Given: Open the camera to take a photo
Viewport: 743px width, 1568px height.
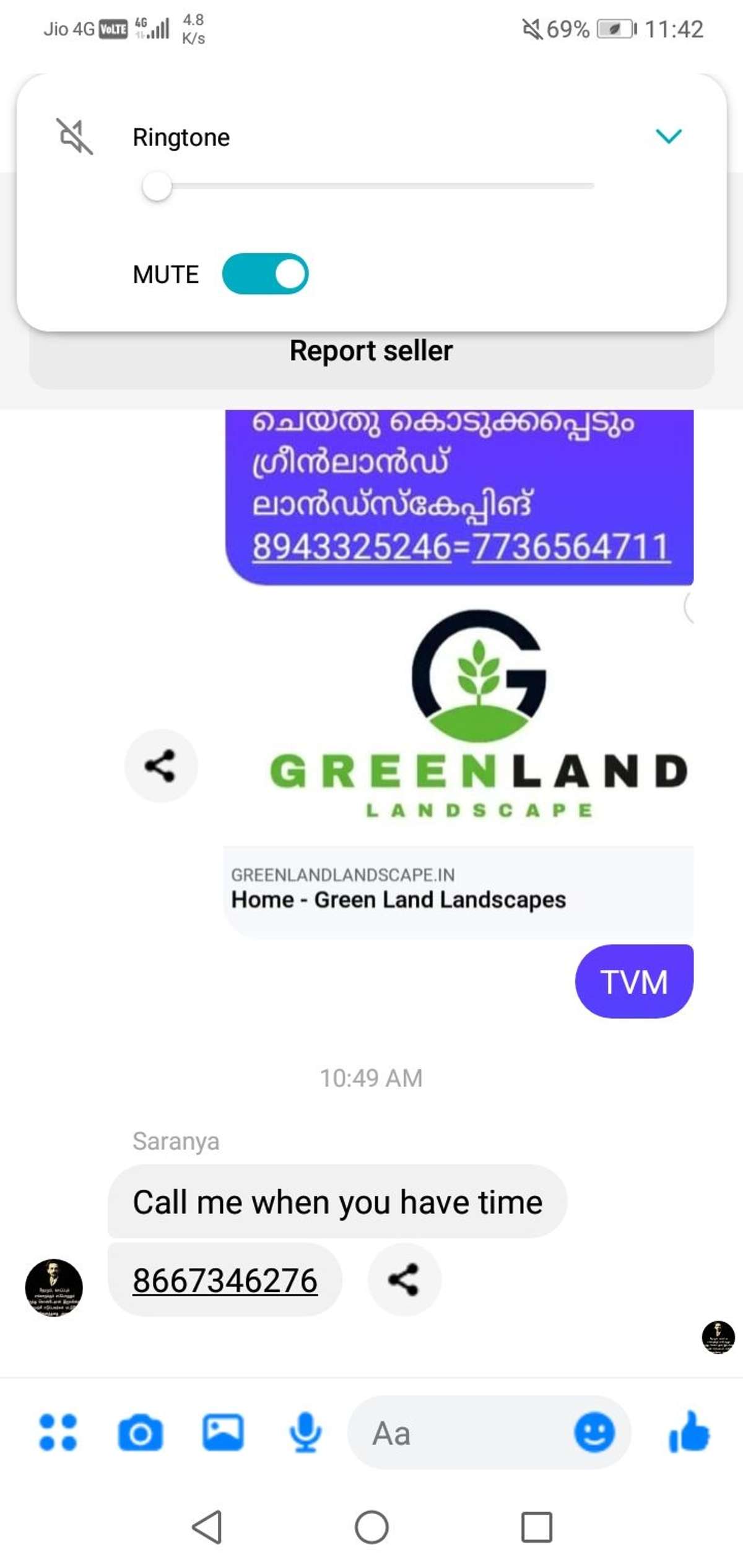Looking at the screenshot, I should [x=141, y=1433].
